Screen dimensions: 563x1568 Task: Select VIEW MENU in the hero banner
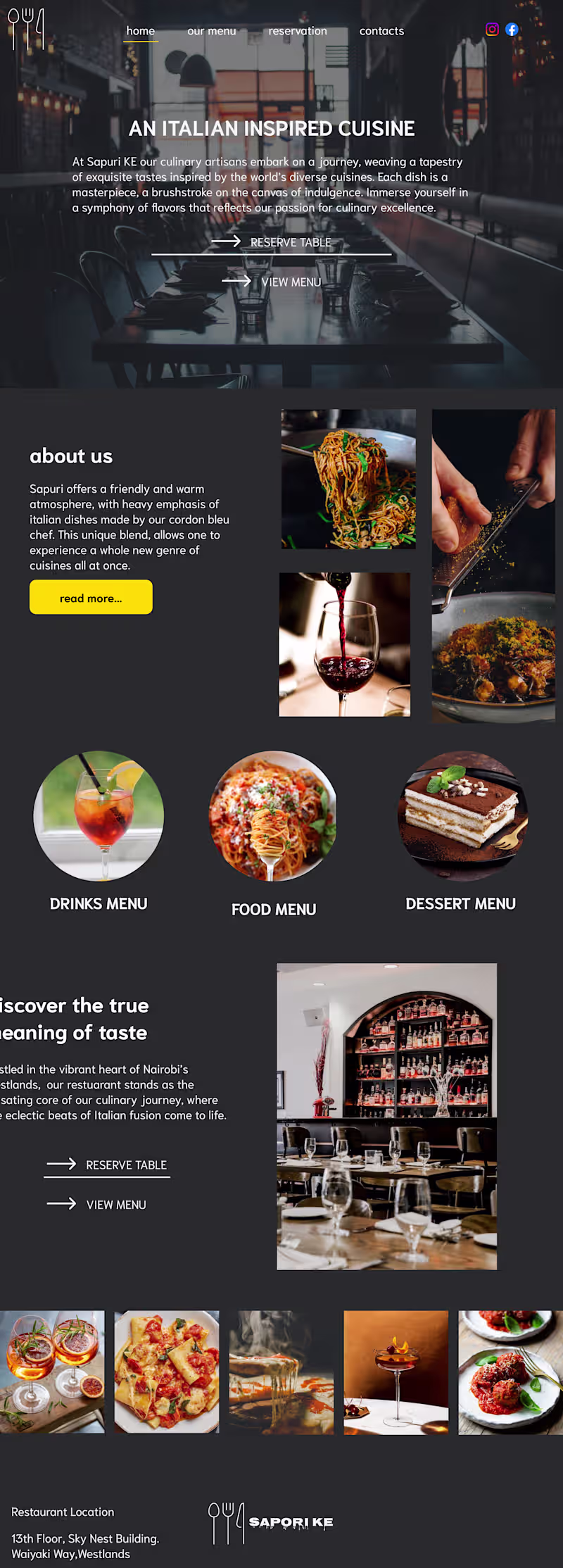291,282
